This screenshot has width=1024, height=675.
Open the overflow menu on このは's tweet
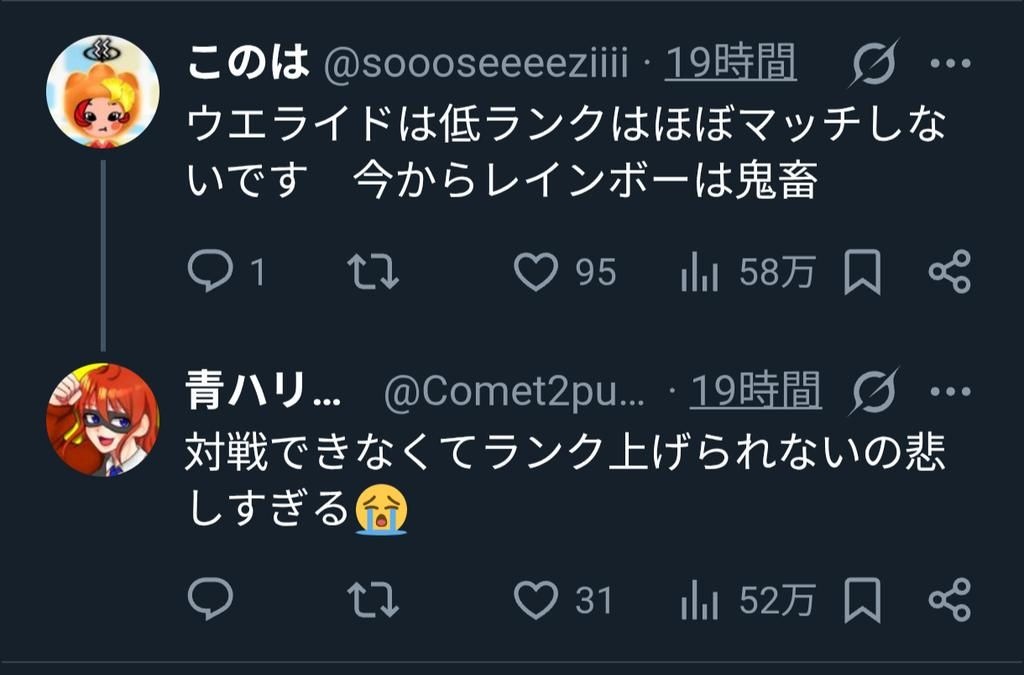coord(950,64)
